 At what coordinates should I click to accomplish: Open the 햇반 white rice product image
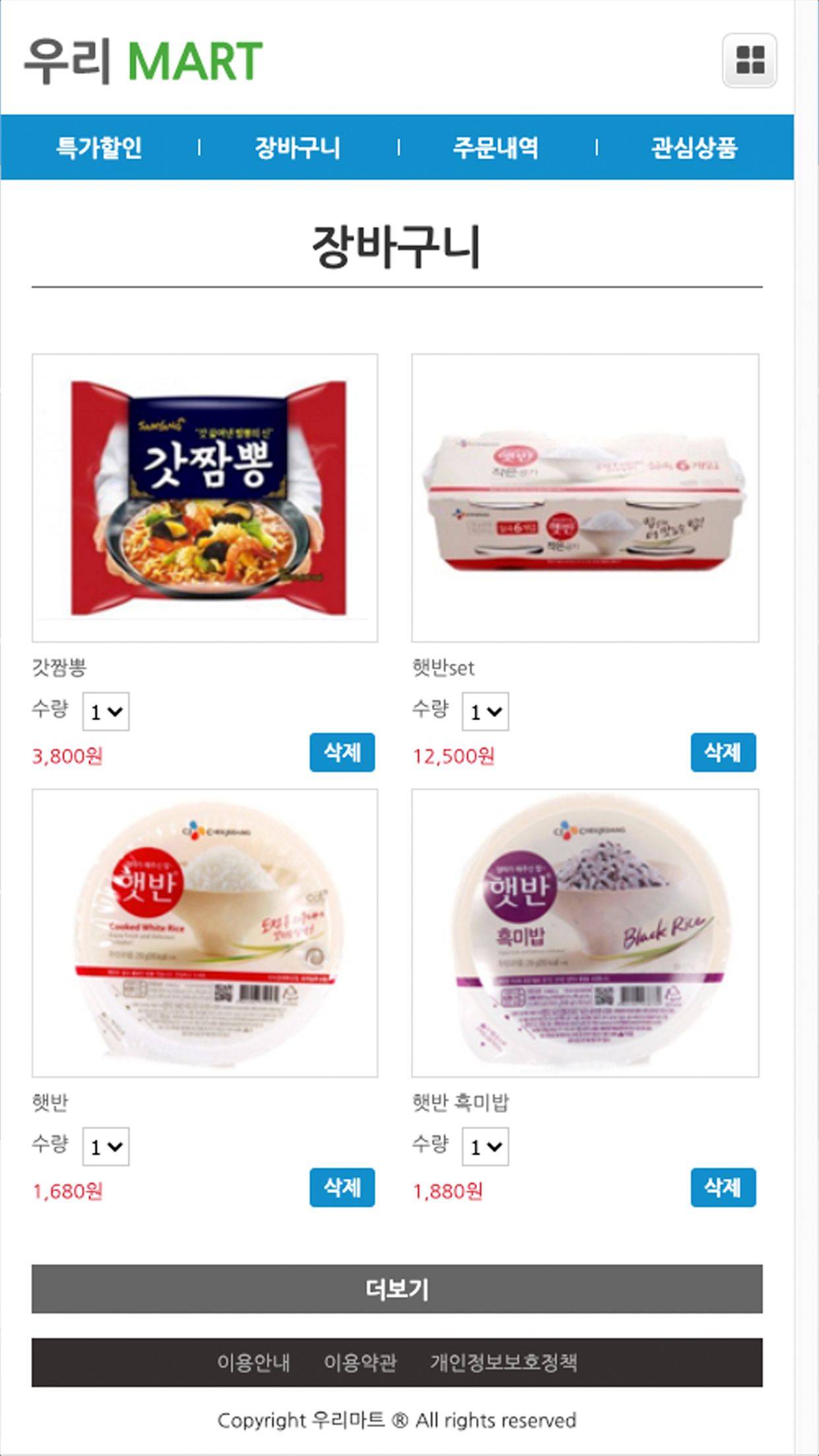[205, 932]
